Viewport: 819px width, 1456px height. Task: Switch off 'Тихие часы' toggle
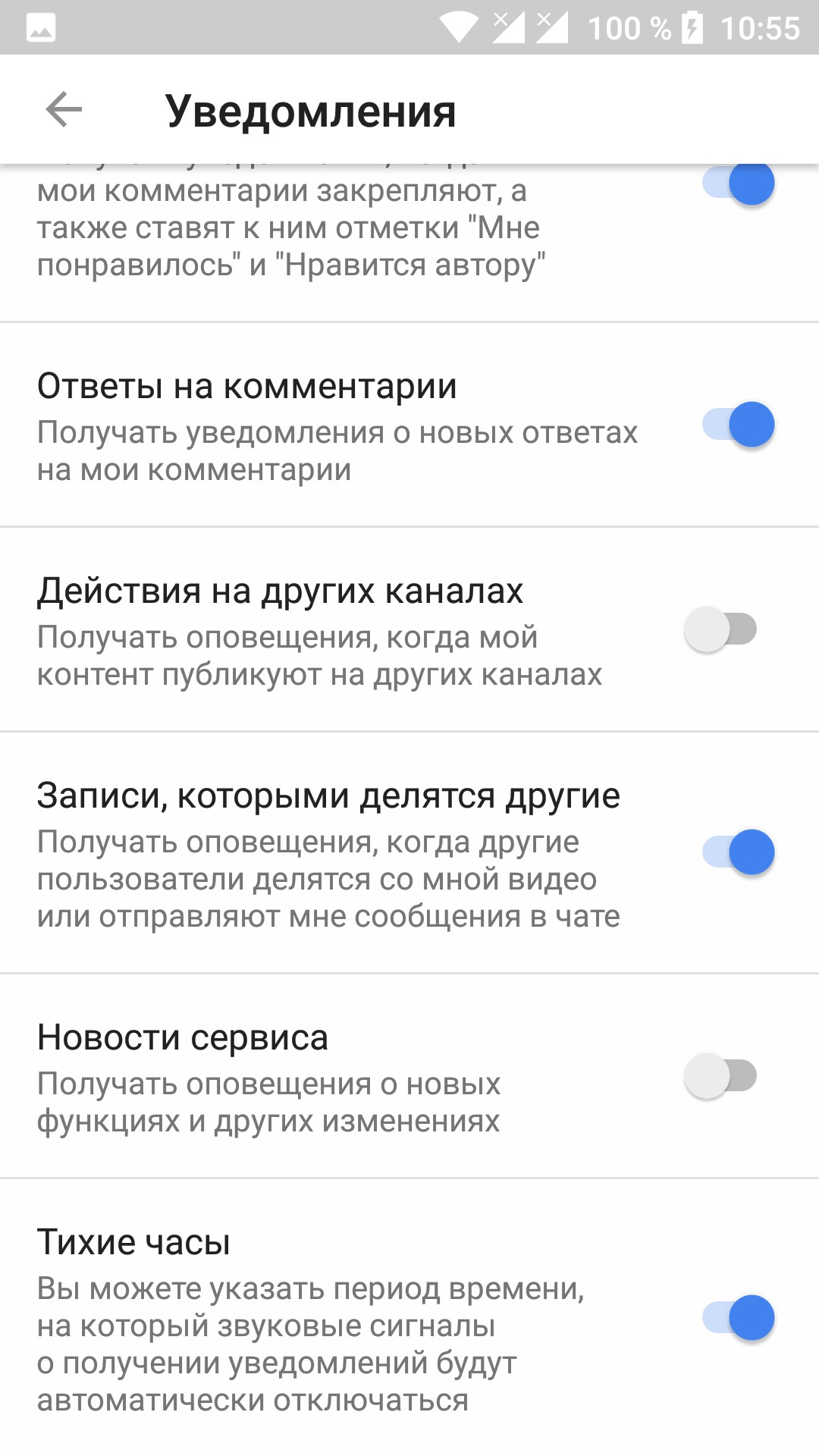(738, 1318)
